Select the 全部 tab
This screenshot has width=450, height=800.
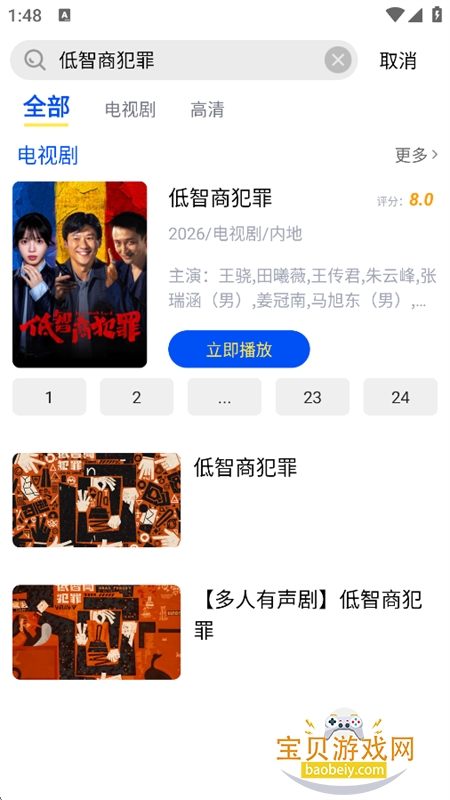(46, 108)
